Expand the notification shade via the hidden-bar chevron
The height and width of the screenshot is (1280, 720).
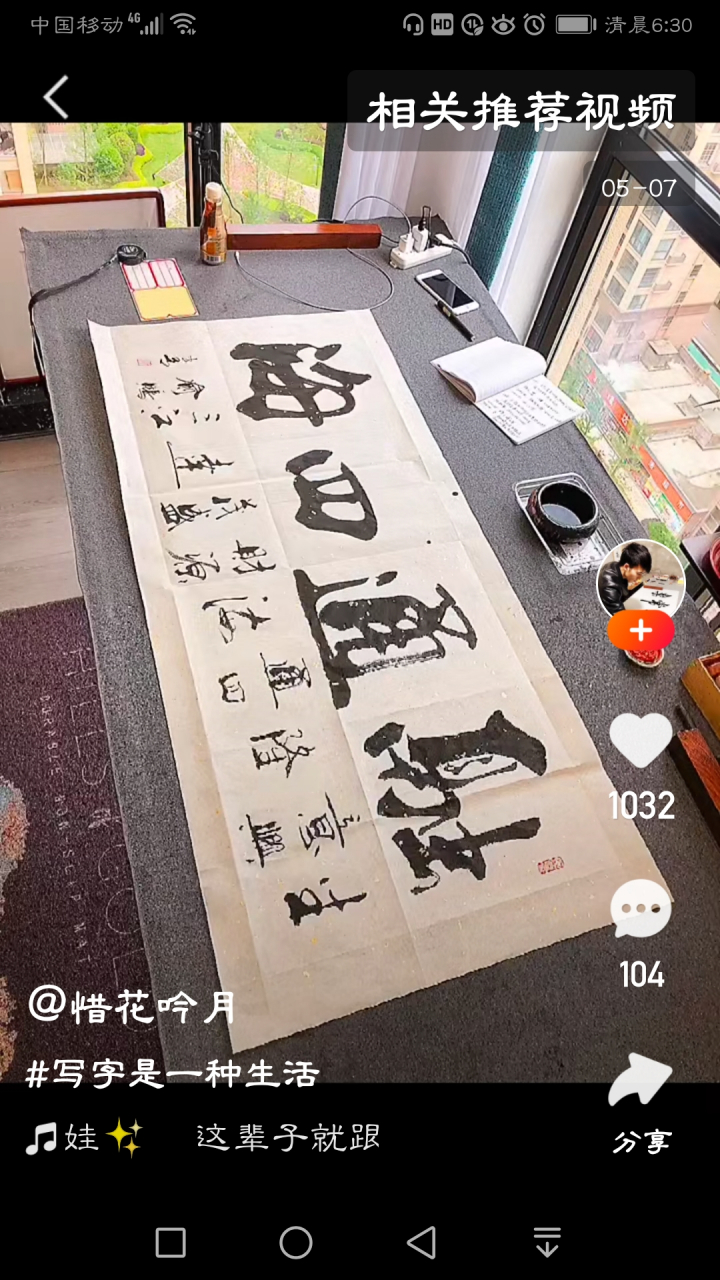(546, 1243)
